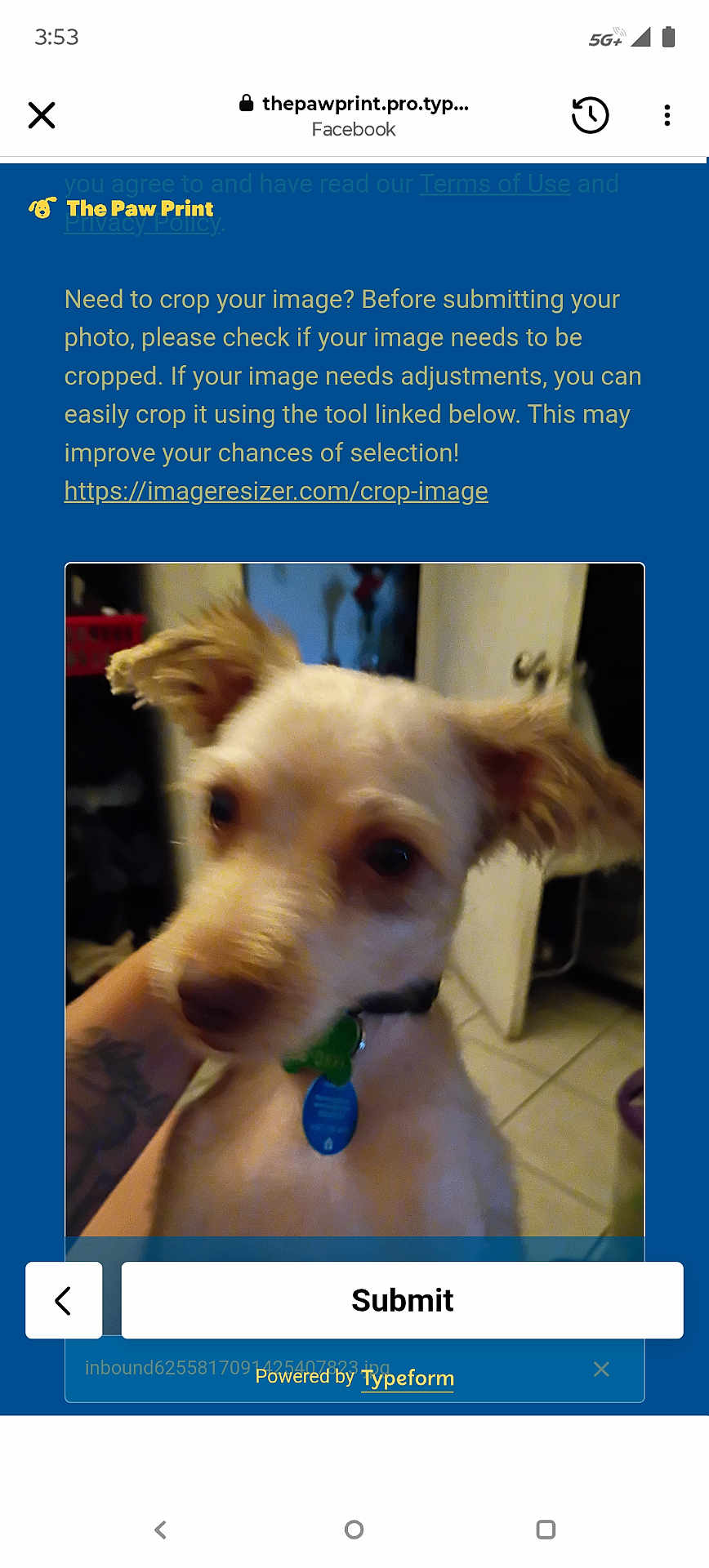Close the in-app browser window
The image size is (709, 1568).
coord(42,115)
